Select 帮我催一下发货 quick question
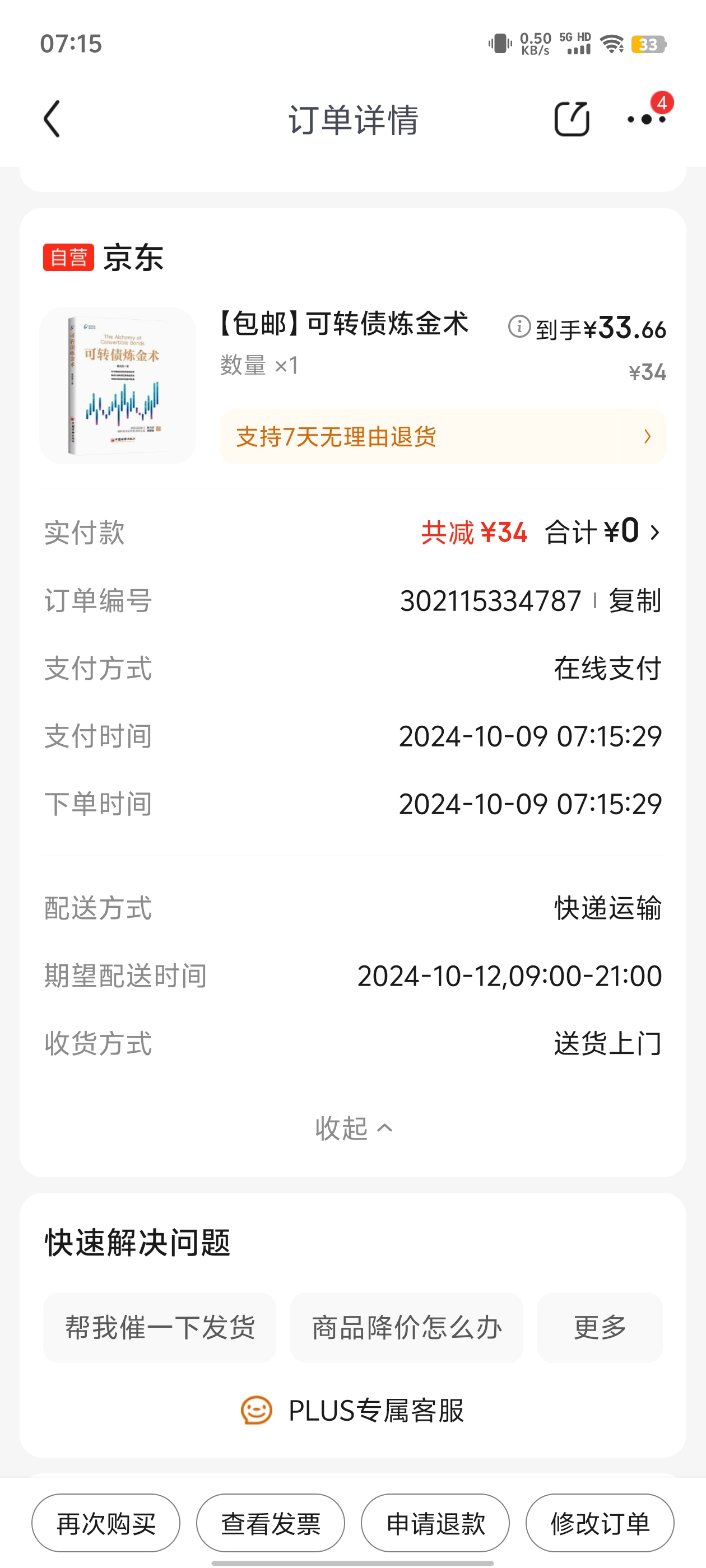This screenshot has height=1568, width=706. [160, 1328]
